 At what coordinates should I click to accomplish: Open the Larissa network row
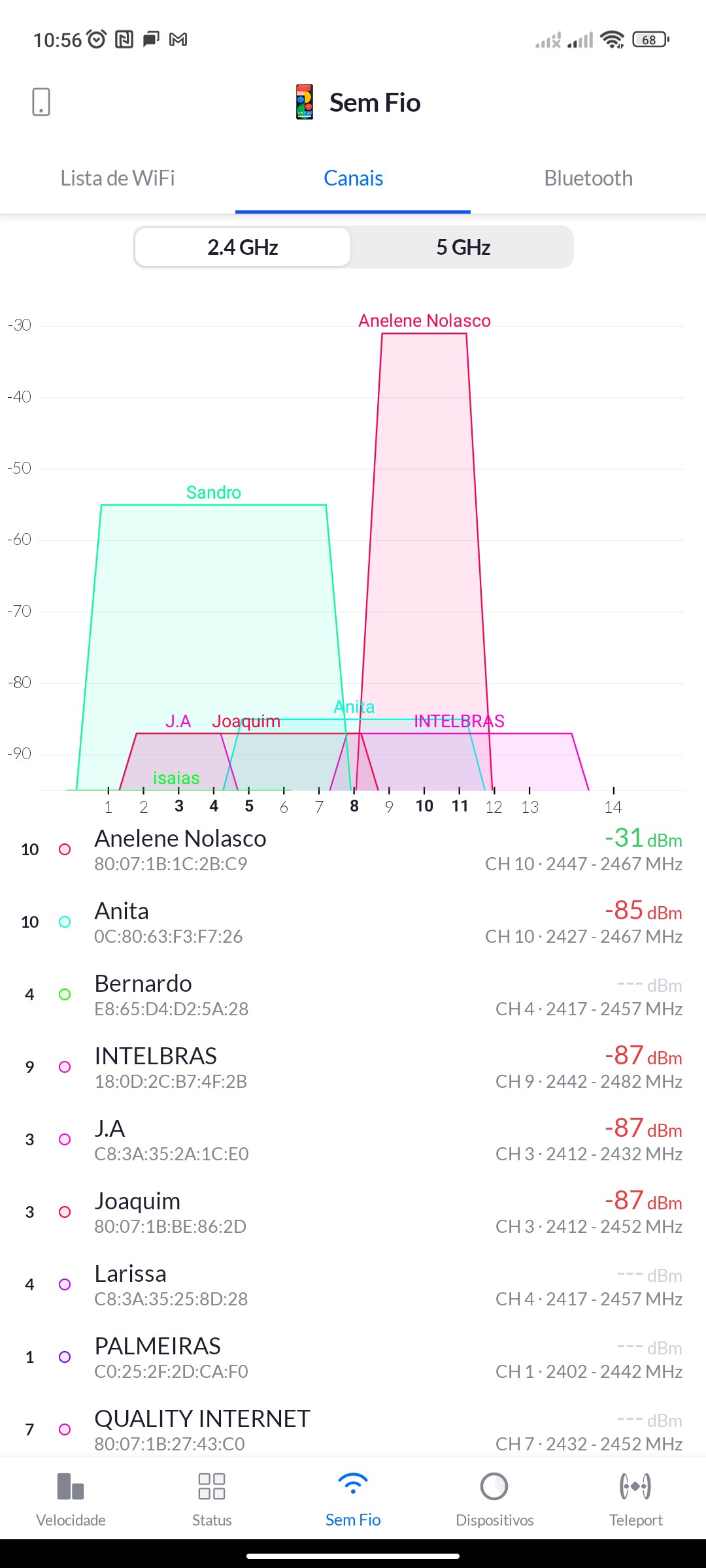353,1284
